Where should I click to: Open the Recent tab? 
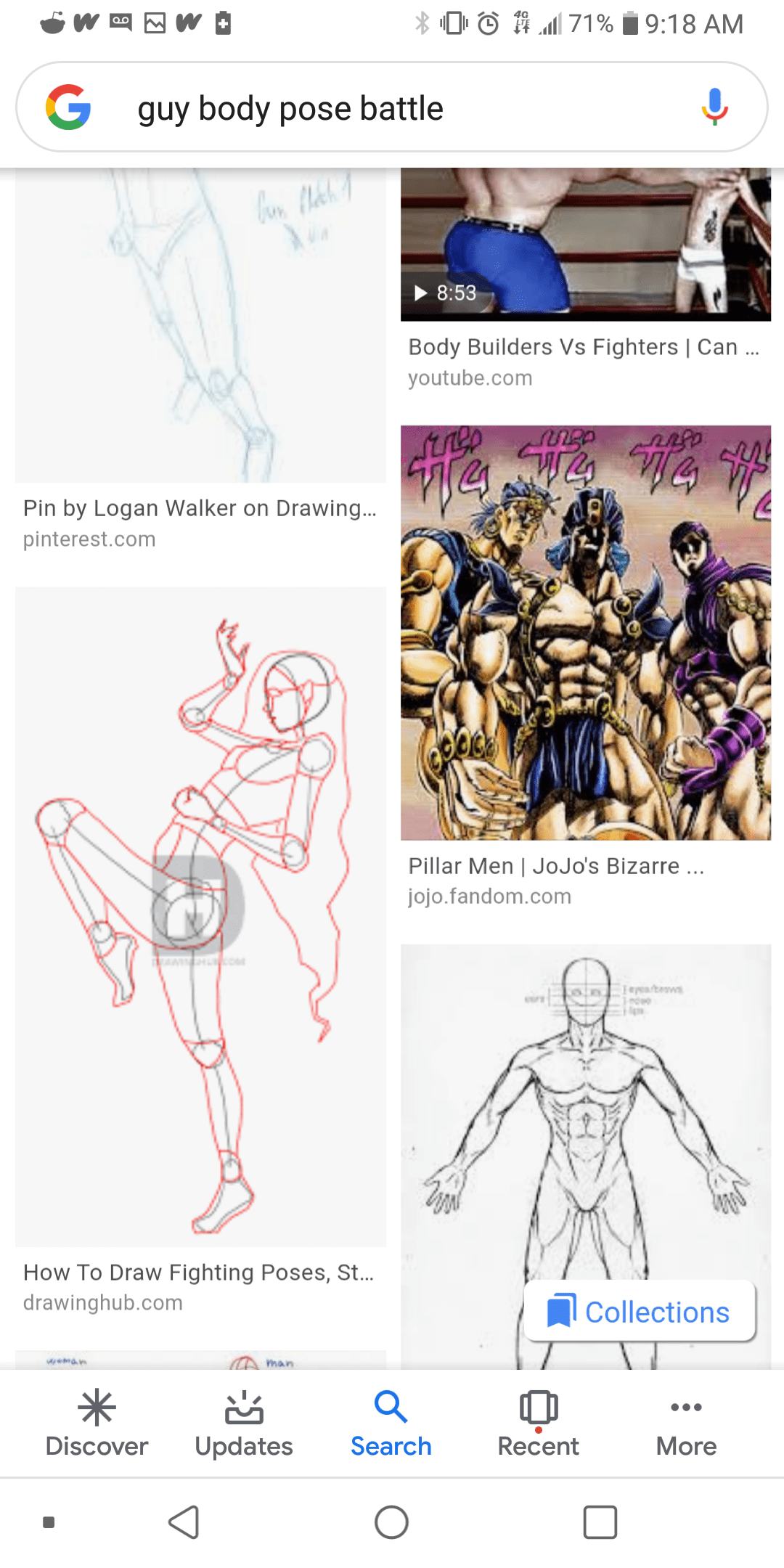(x=538, y=1423)
